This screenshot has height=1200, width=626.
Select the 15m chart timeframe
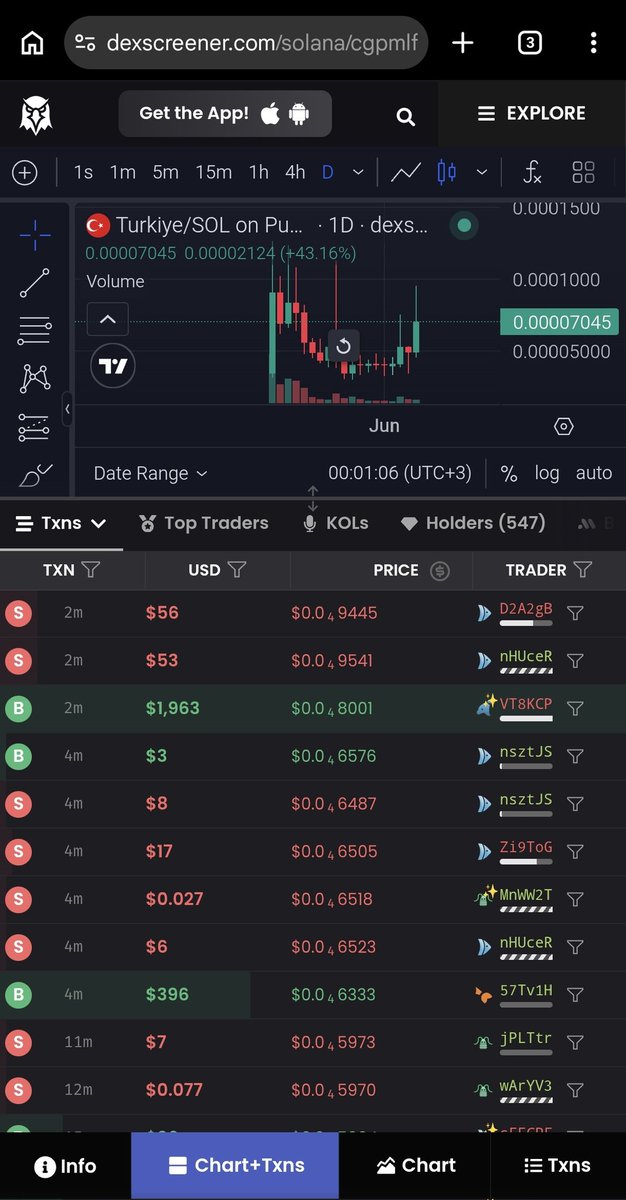pyautogui.click(x=213, y=172)
